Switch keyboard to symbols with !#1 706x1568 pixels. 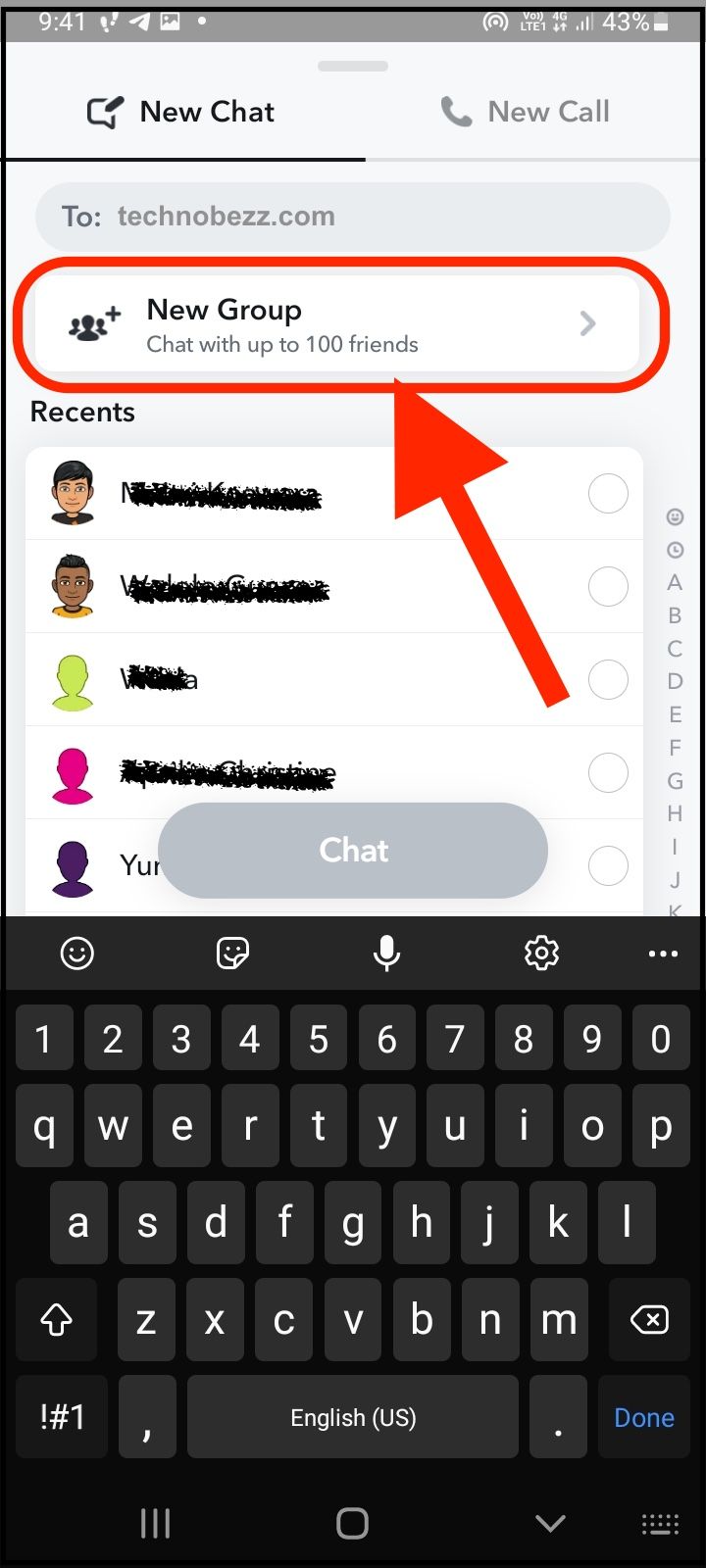tap(63, 1417)
